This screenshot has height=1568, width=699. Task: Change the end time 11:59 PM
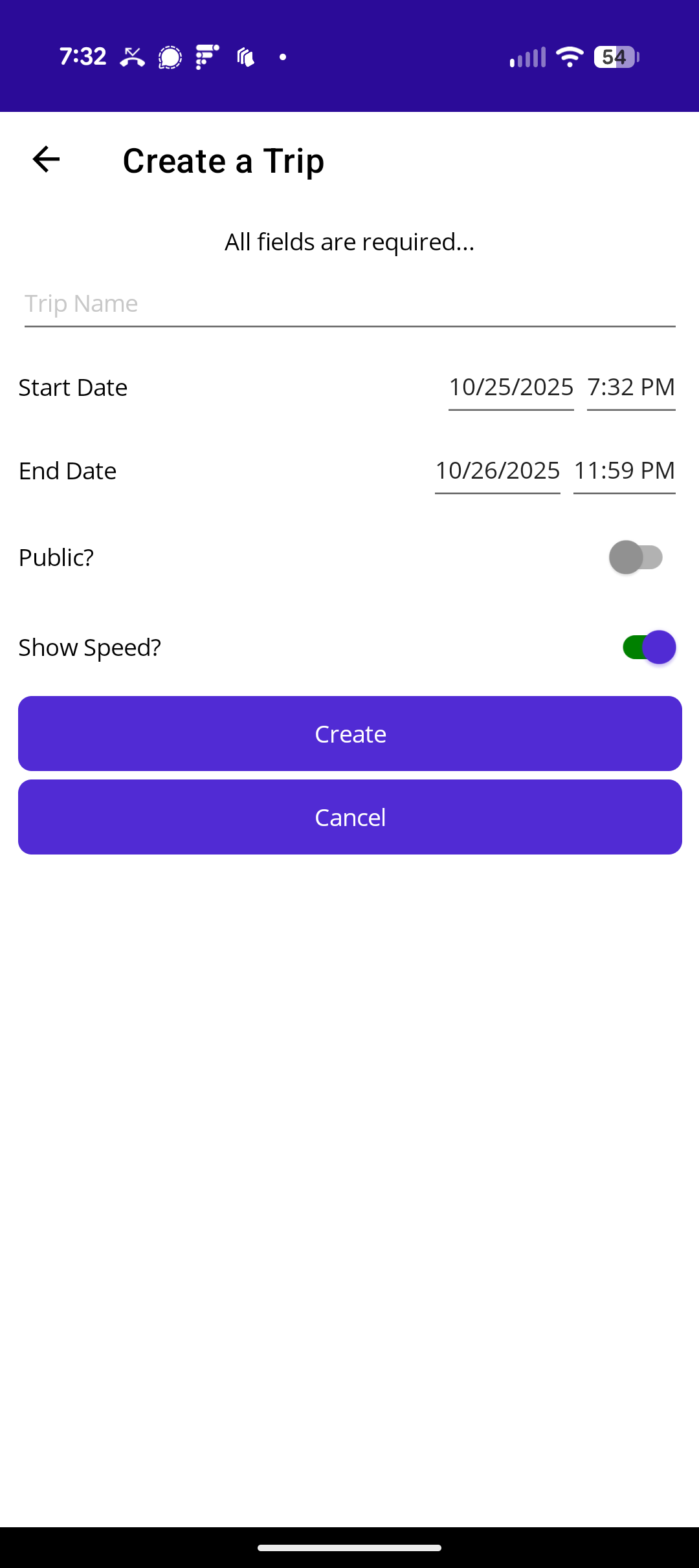pos(624,471)
